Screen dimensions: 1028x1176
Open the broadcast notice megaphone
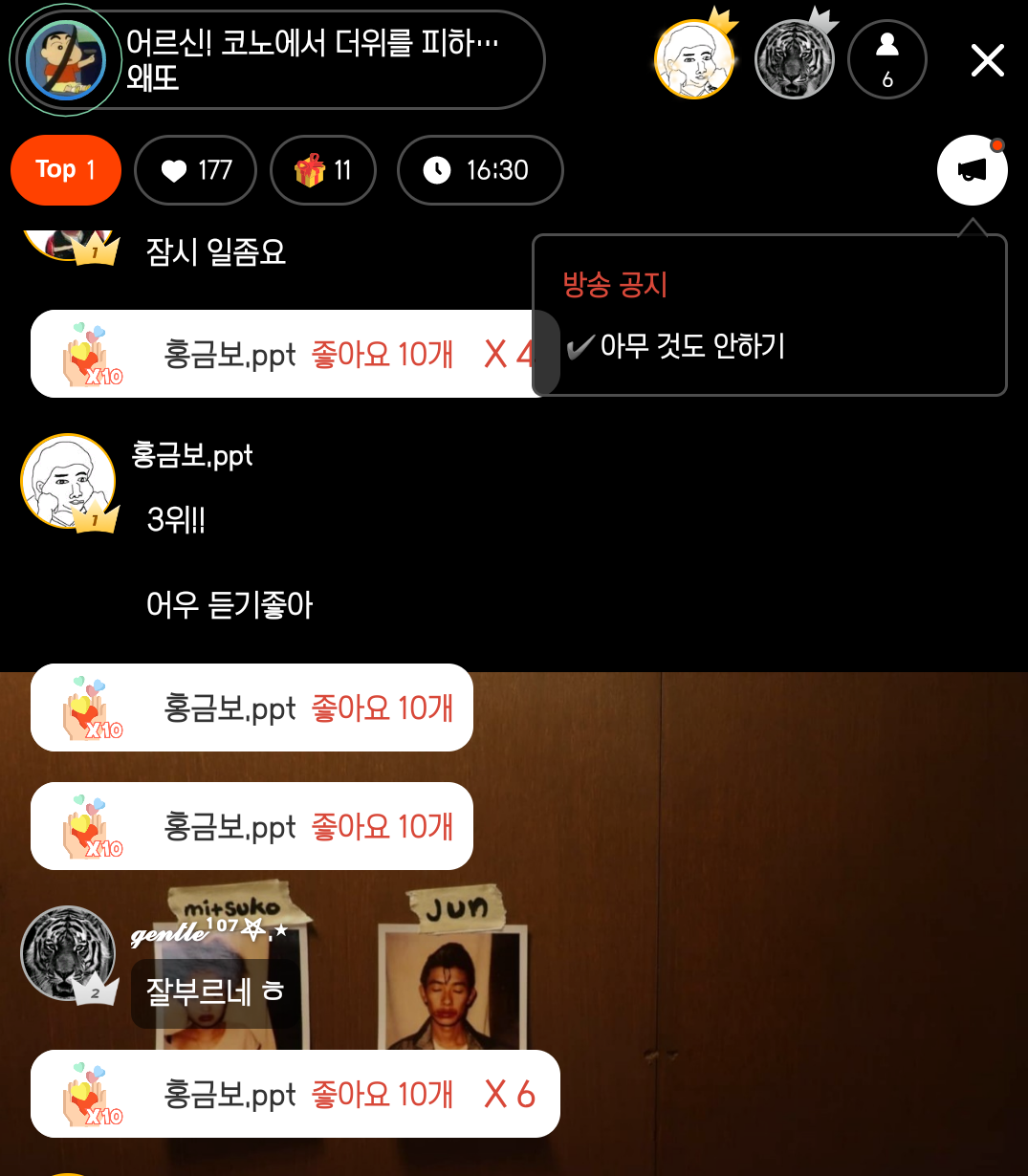[972, 170]
